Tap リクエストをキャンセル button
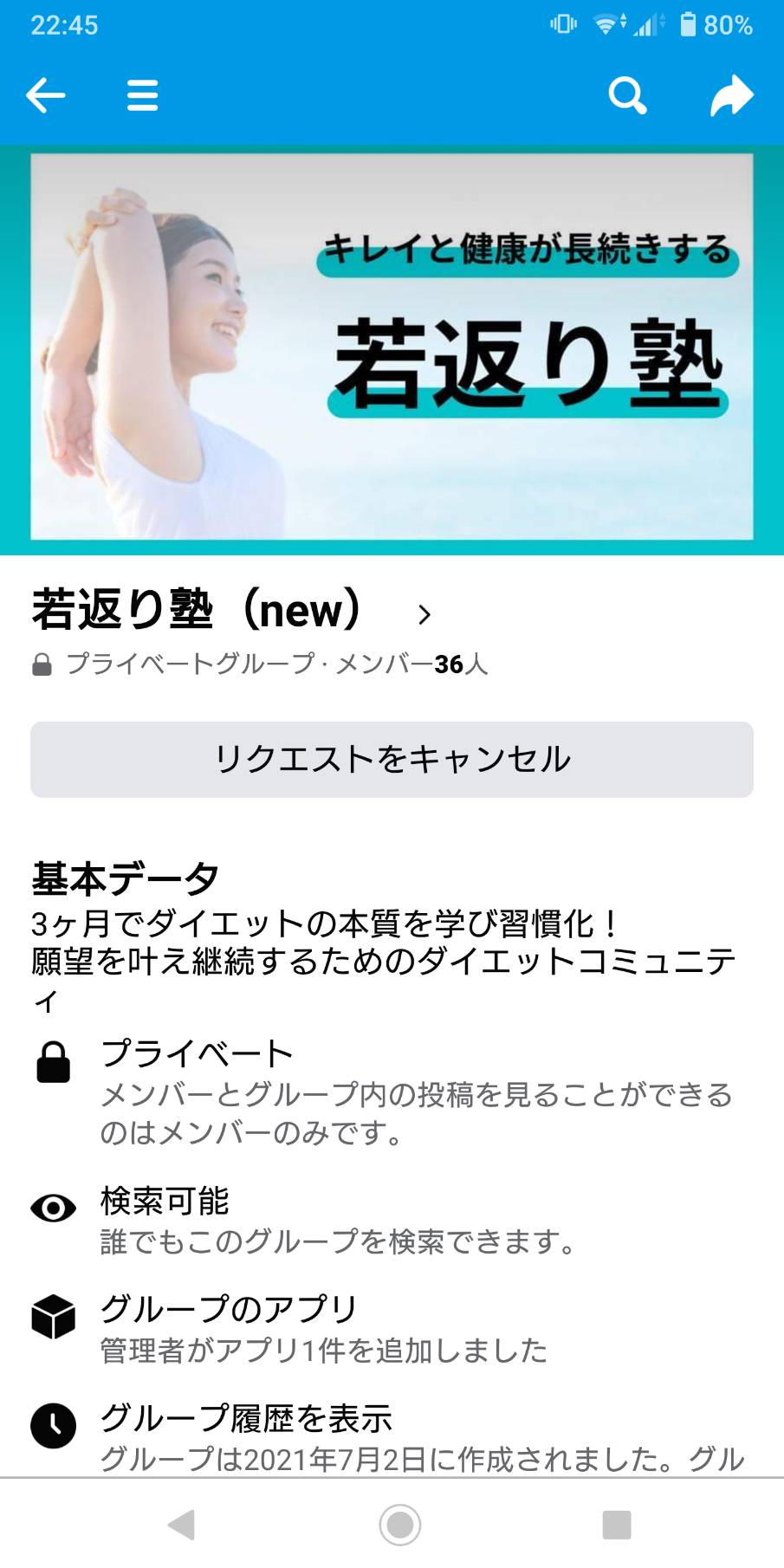Screen dimensions: 784x1568 click(x=392, y=760)
